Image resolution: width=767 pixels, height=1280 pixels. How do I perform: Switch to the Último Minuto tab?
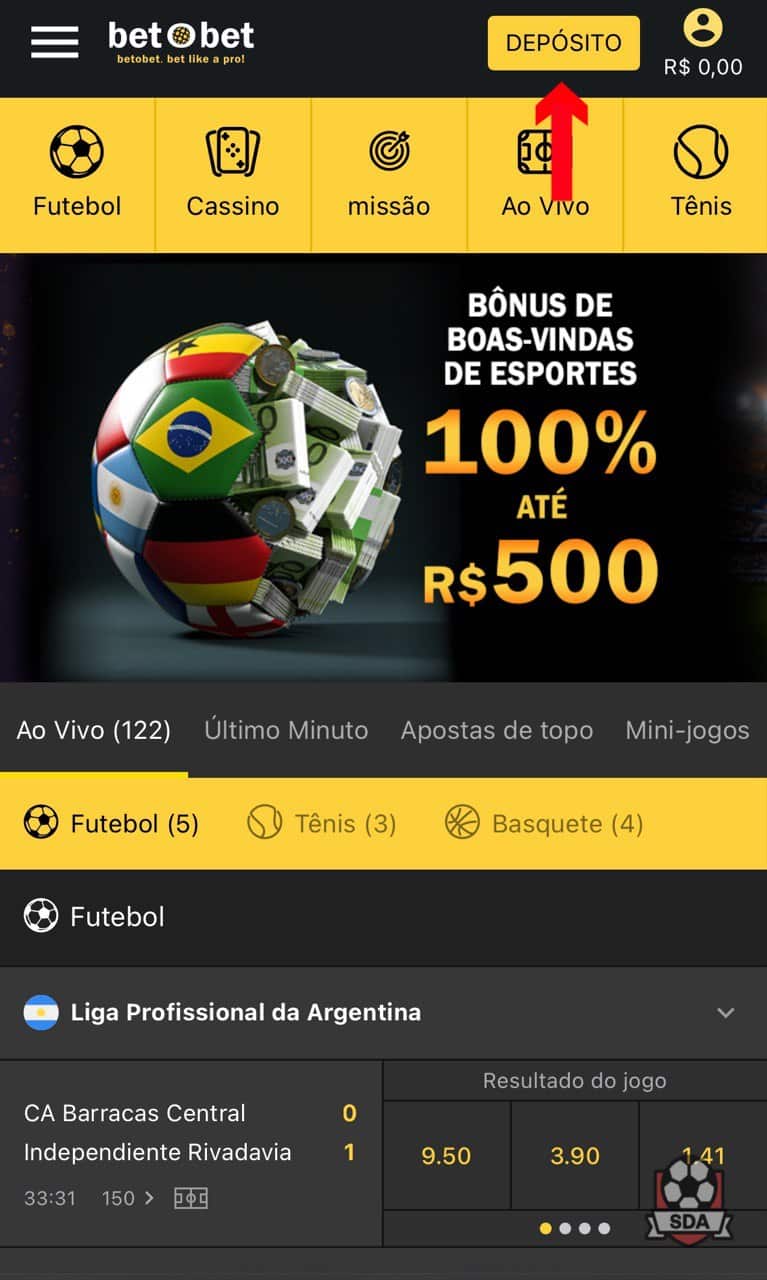tap(286, 730)
